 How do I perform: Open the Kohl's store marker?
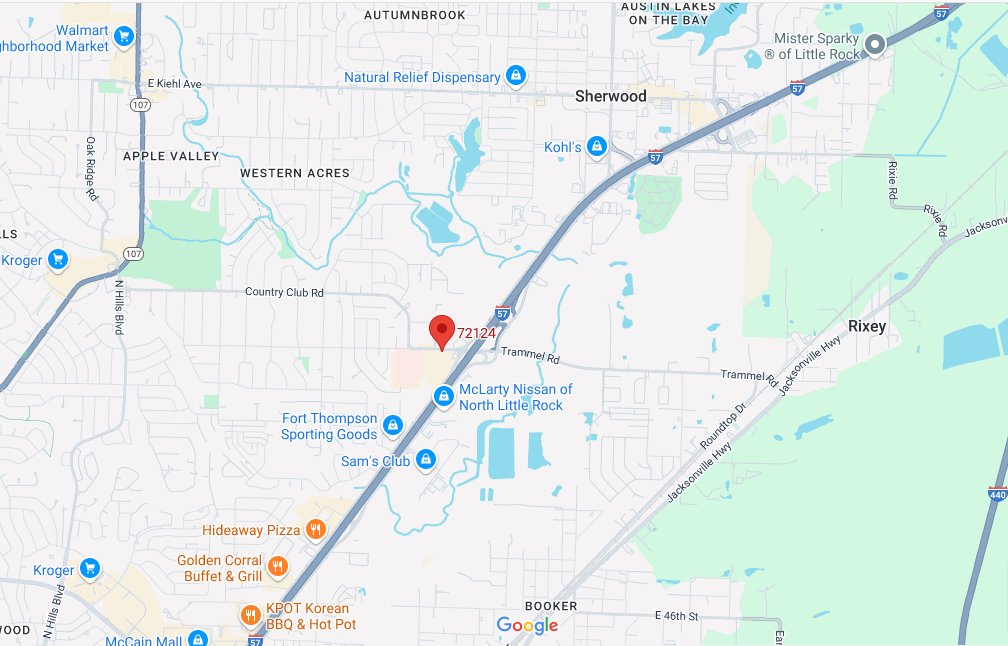597,147
